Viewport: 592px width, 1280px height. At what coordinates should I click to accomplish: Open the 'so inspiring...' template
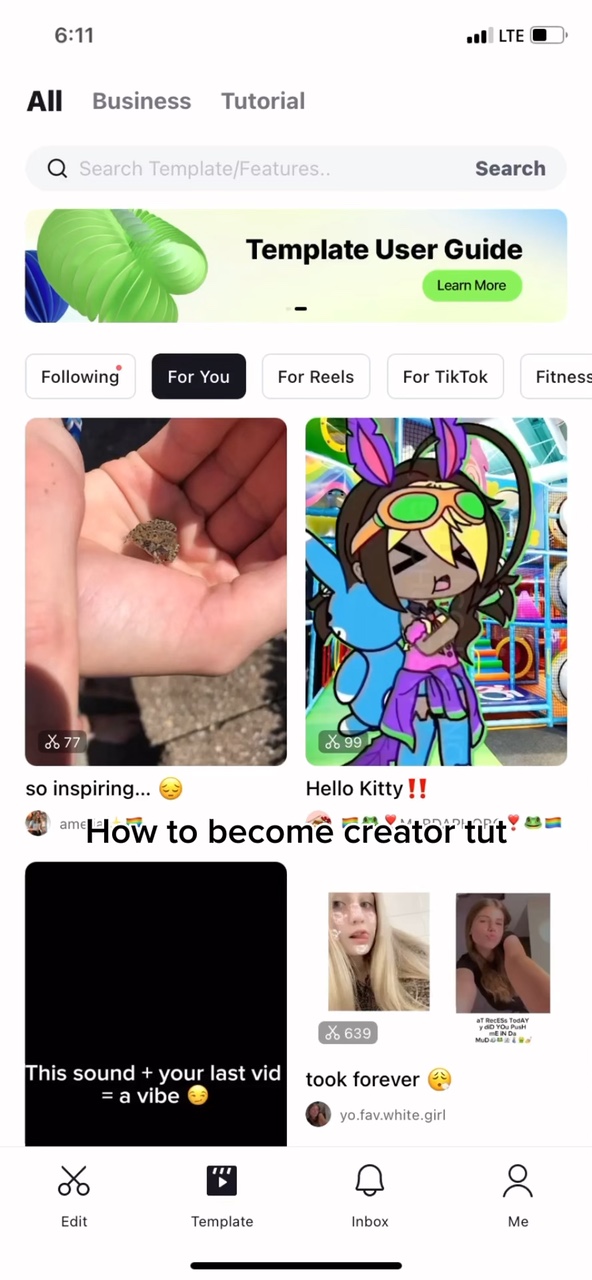click(x=156, y=592)
